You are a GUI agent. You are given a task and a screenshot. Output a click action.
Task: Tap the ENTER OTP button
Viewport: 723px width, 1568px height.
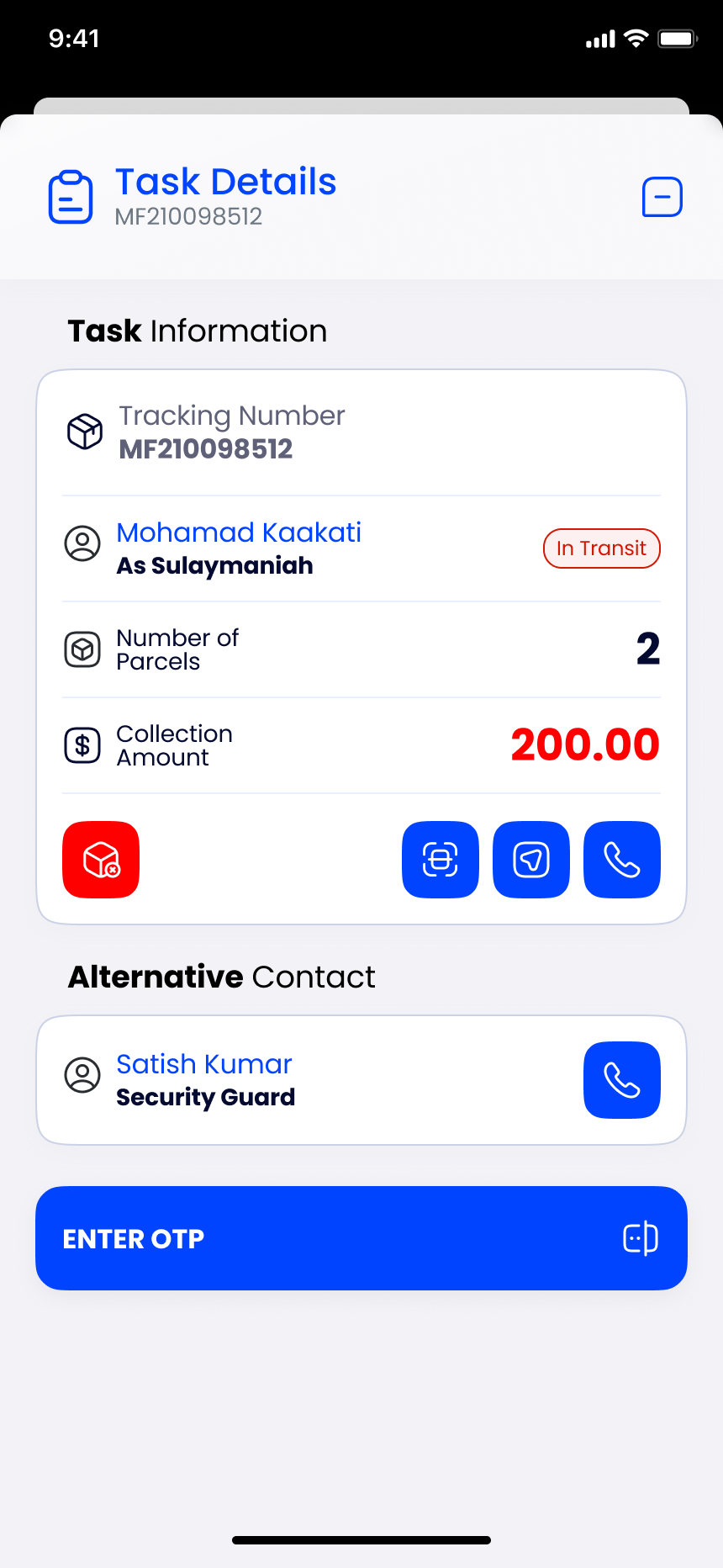coord(361,1238)
